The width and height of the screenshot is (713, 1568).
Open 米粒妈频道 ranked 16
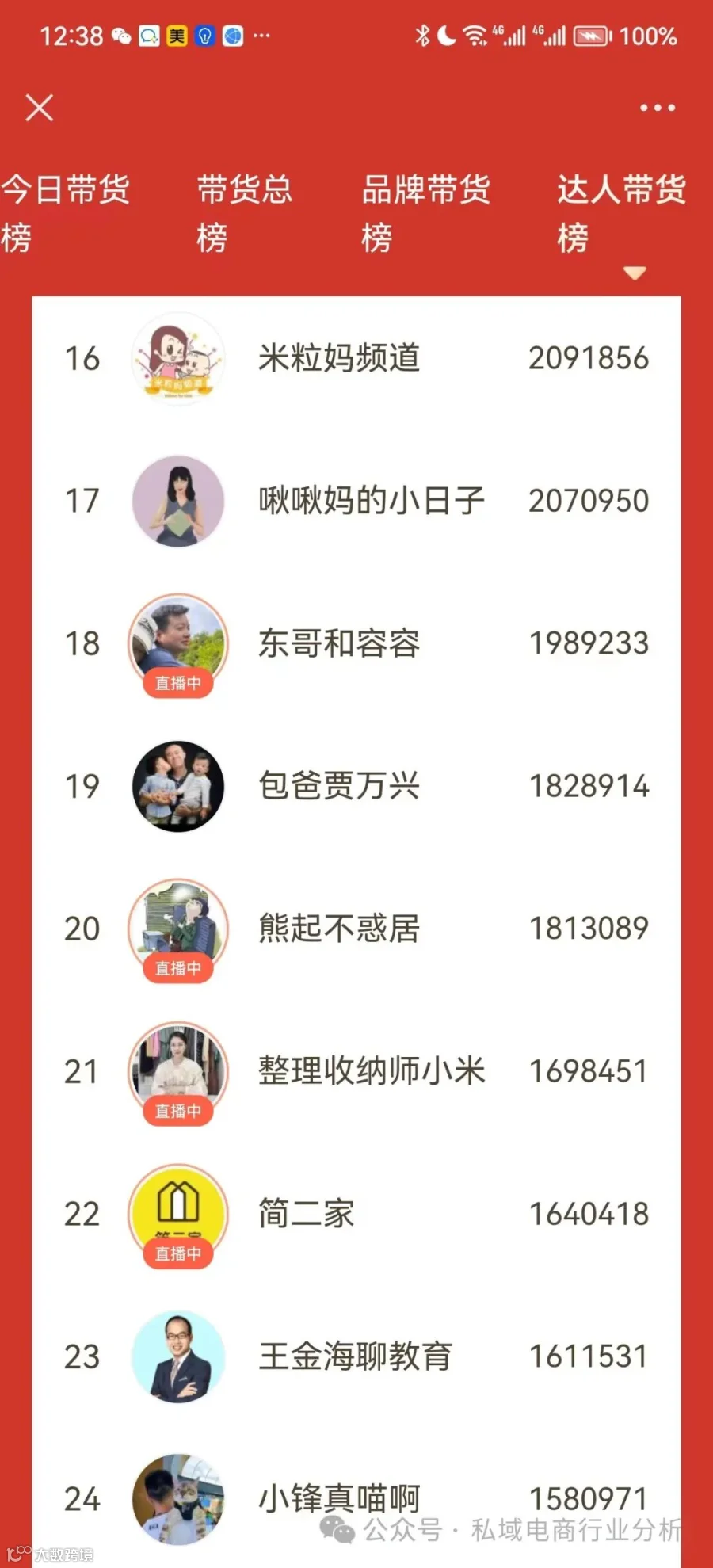tap(356, 358)
